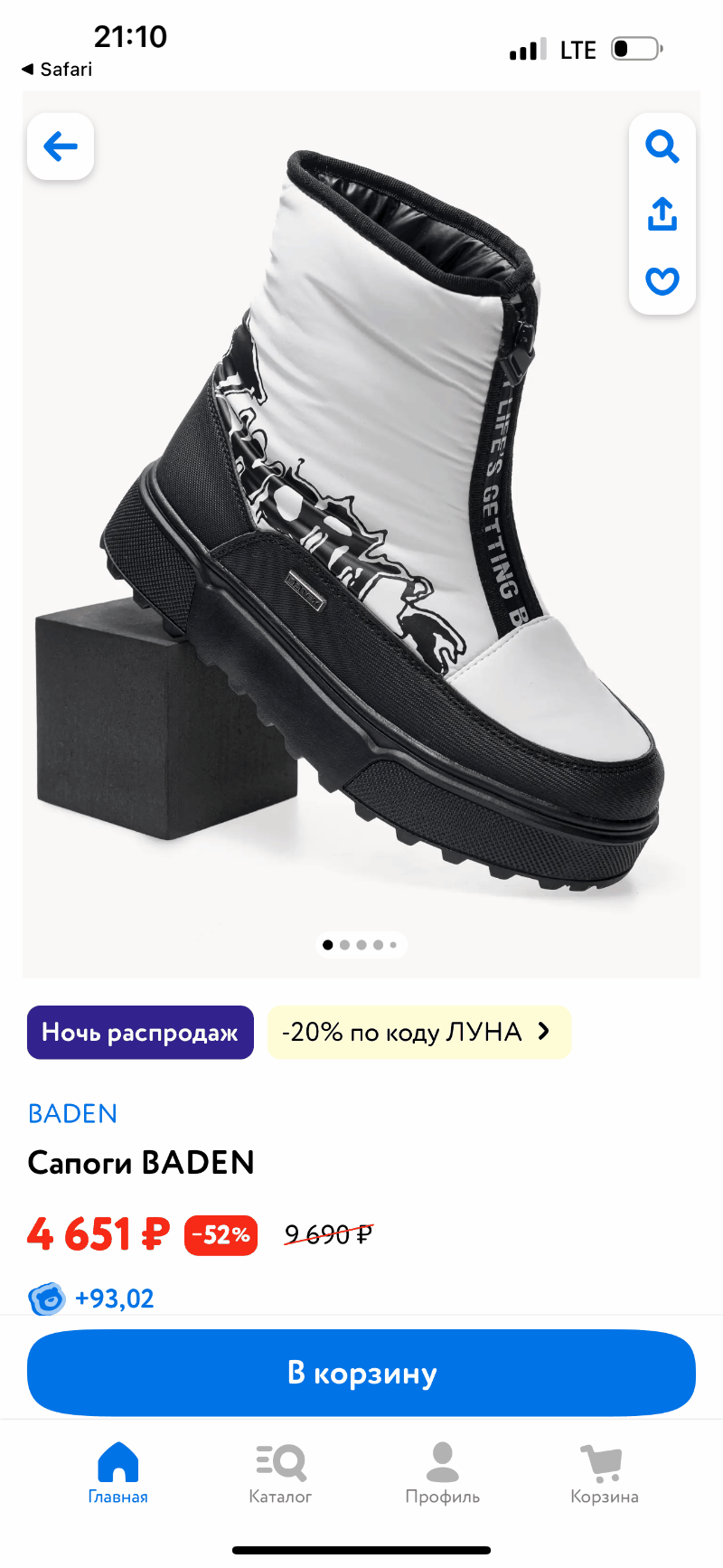Go to the Корзина tab
Image resolution: width=723 pixels, height=1568 pixels.
(x=604, y=1473)
